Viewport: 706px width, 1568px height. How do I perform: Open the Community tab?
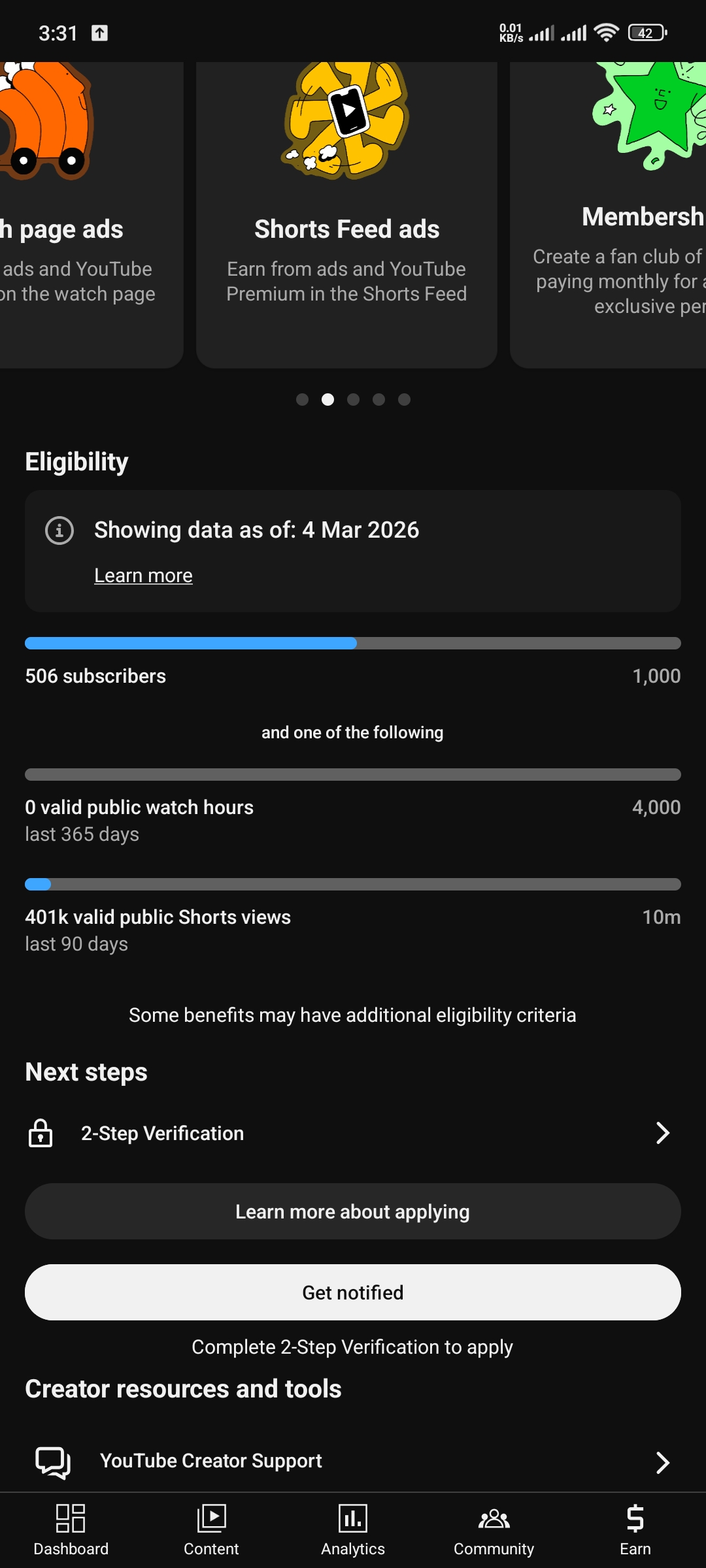click(494, 1530)
